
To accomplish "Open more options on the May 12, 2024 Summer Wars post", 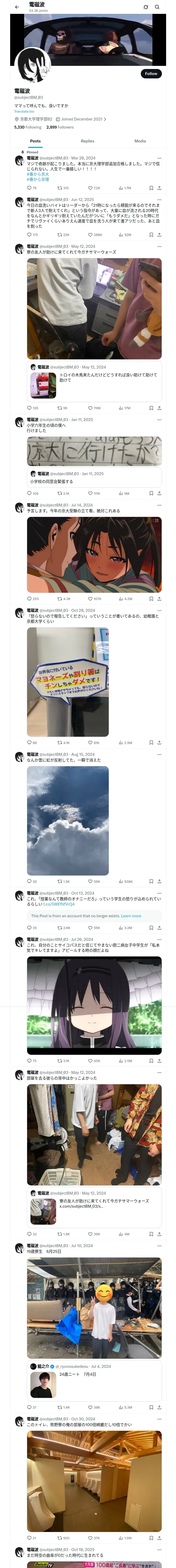I will point(159,246).
